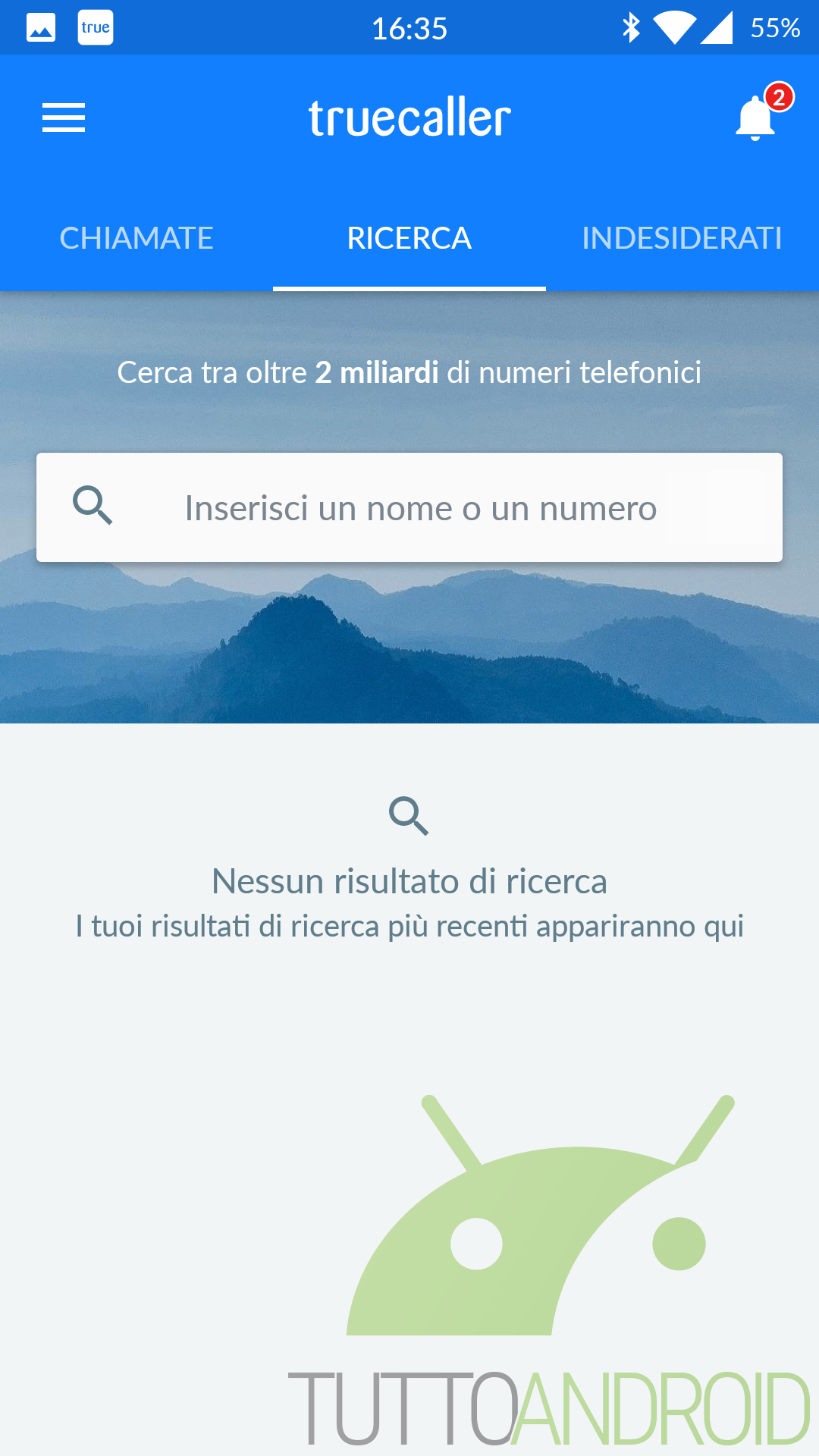
Task: Tap the name or number search field
Action: (x=409, y=507)
